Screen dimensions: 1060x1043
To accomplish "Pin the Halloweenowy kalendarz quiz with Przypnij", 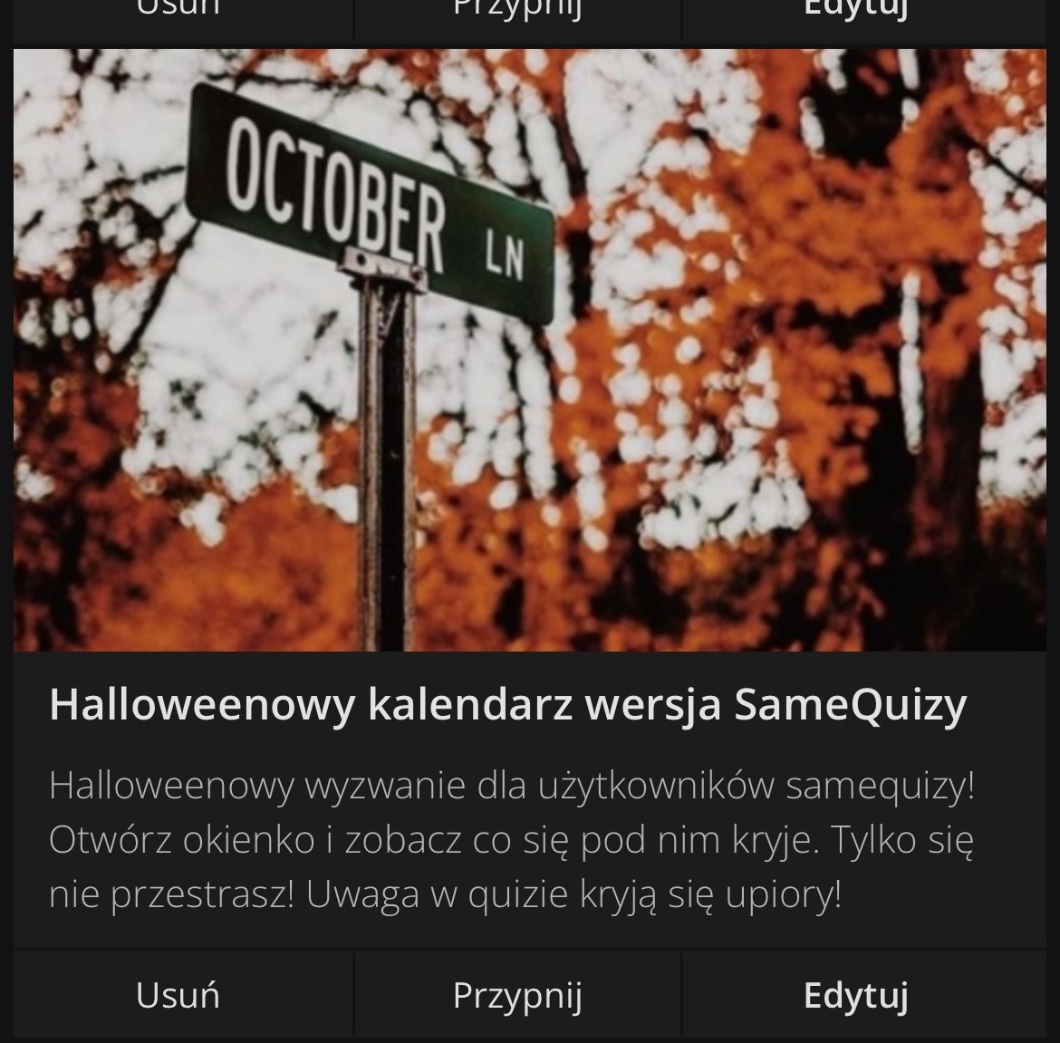I will click(x=517, y=996).
